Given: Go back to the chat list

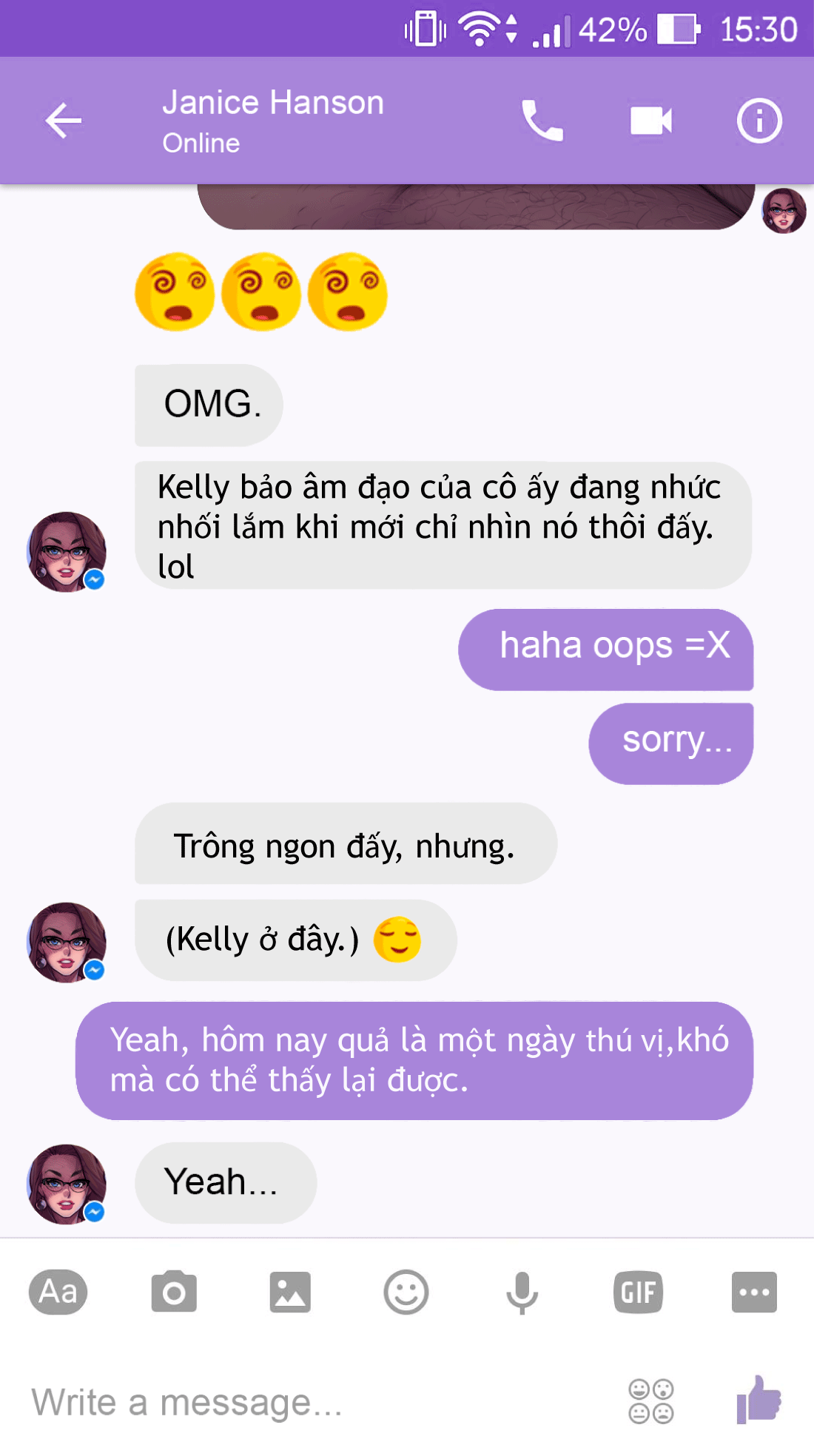Looking at the screenshot, I should 63,121.
